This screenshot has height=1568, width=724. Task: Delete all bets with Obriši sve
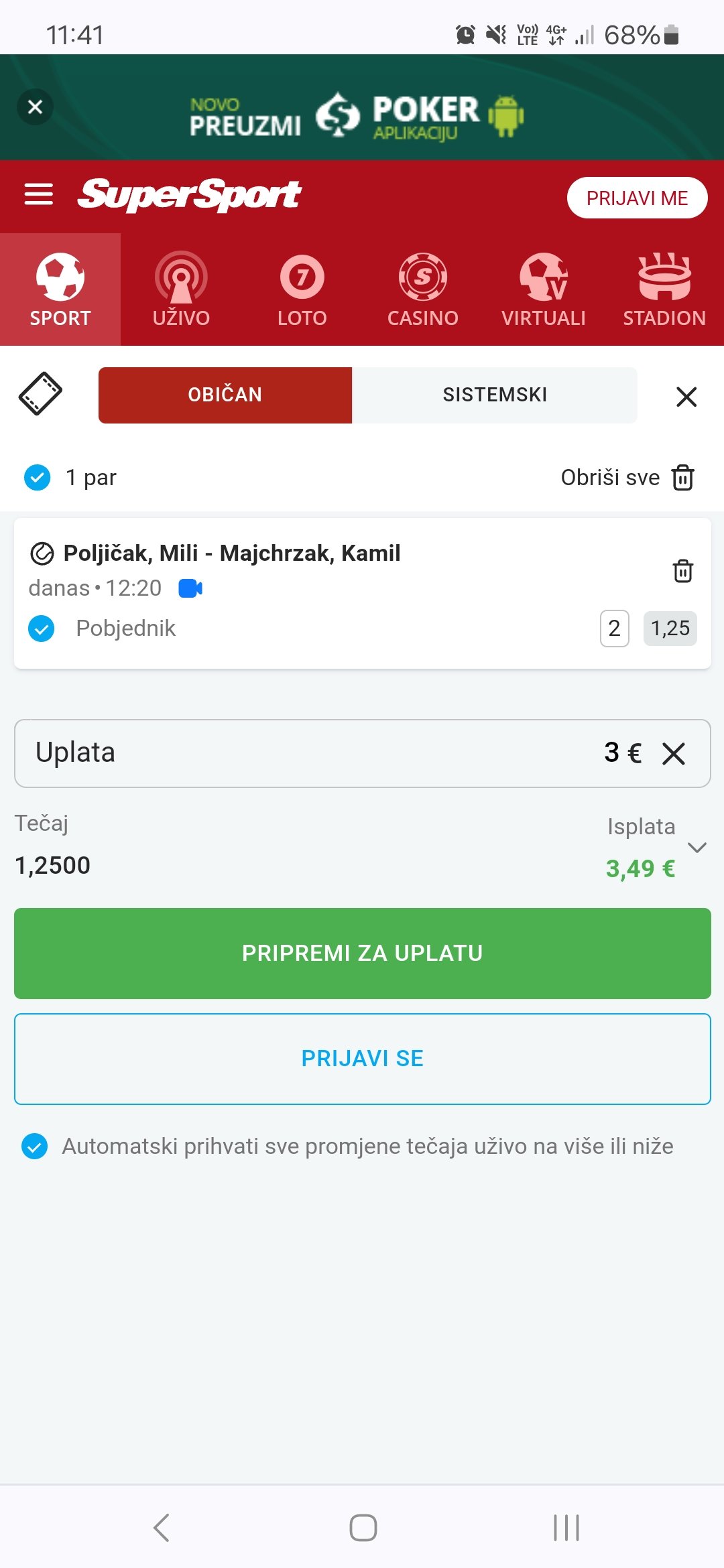pos(627,478)
